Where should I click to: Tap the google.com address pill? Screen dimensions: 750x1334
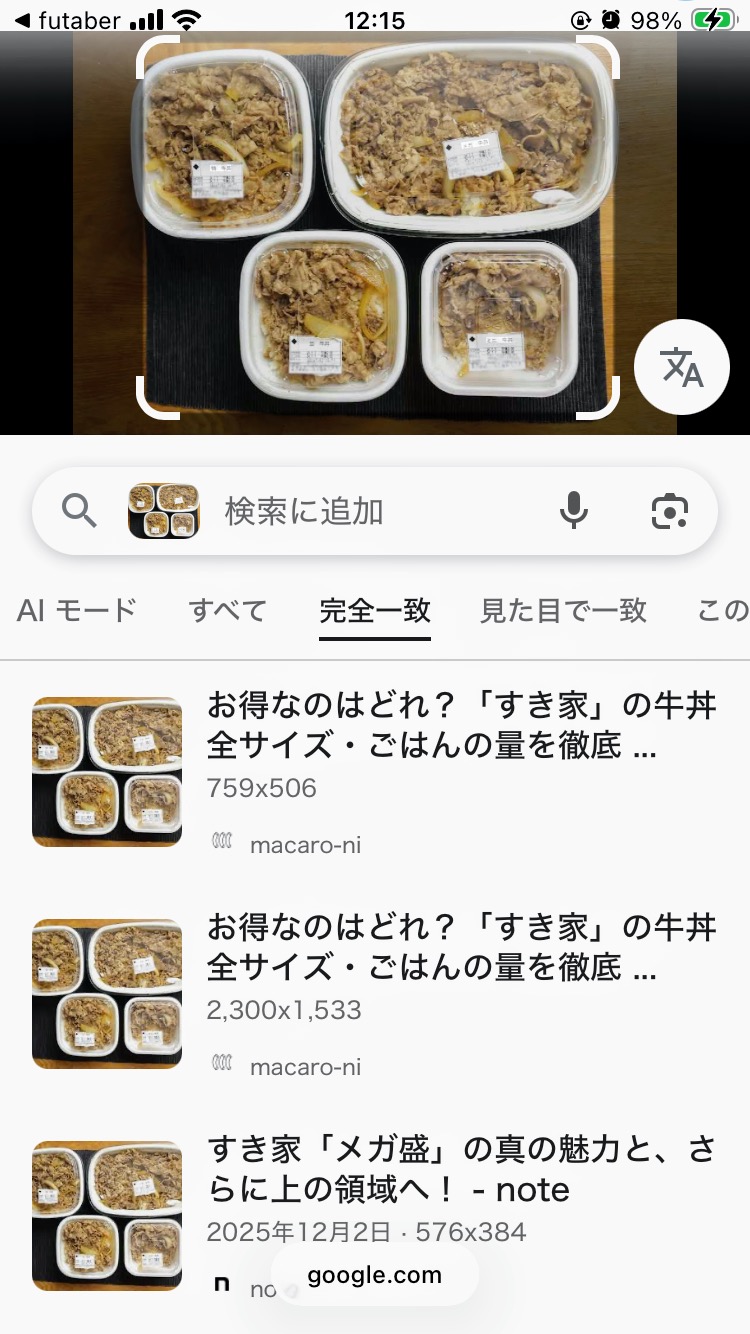click(374, 1275)
